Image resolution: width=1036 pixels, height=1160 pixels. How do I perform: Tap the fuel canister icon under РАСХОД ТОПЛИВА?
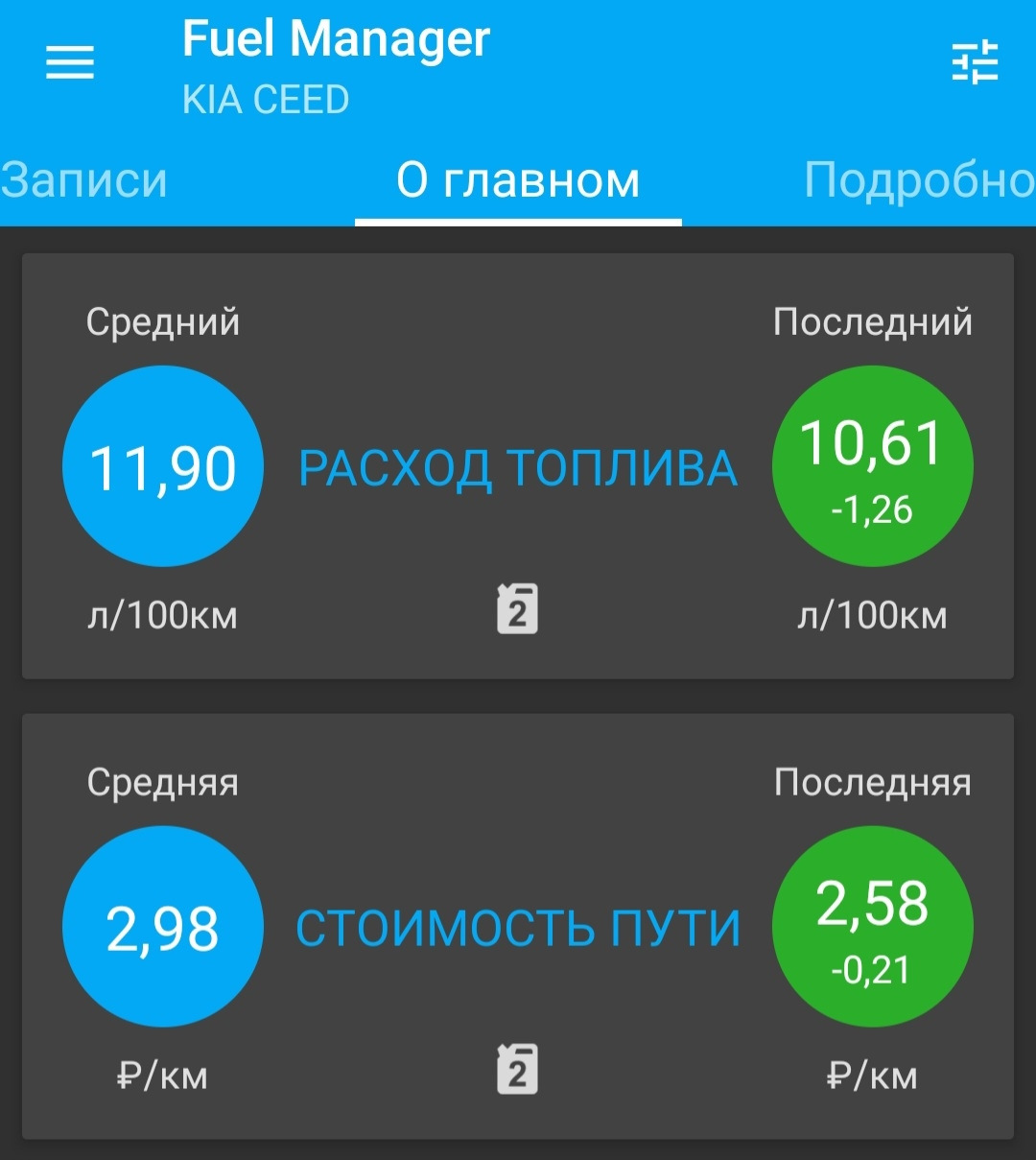(517, 608)
